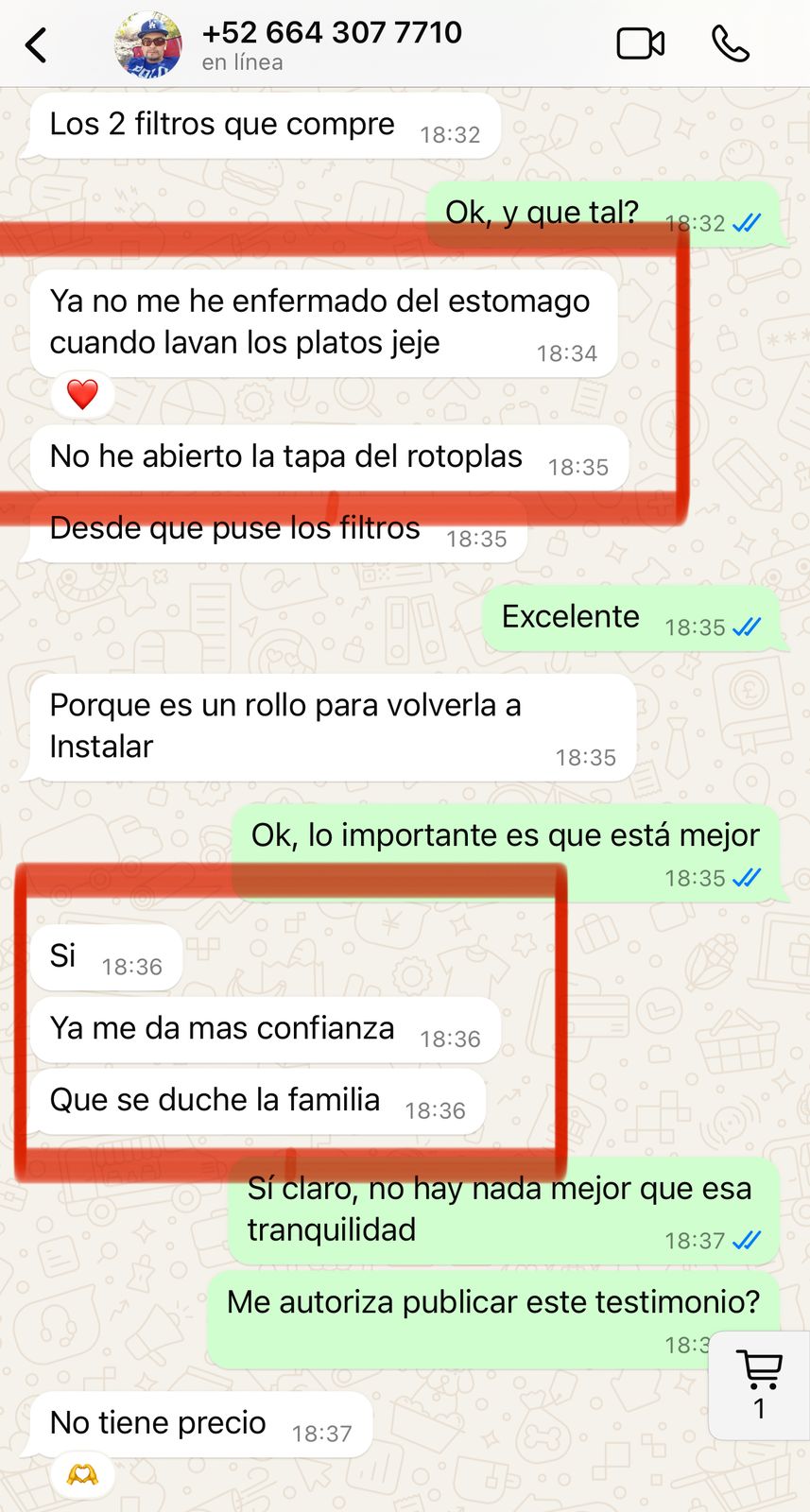810x1512 pixels.
Task: View the red heart reaction details
Action: pyautogui.click(x=82, y=394)
